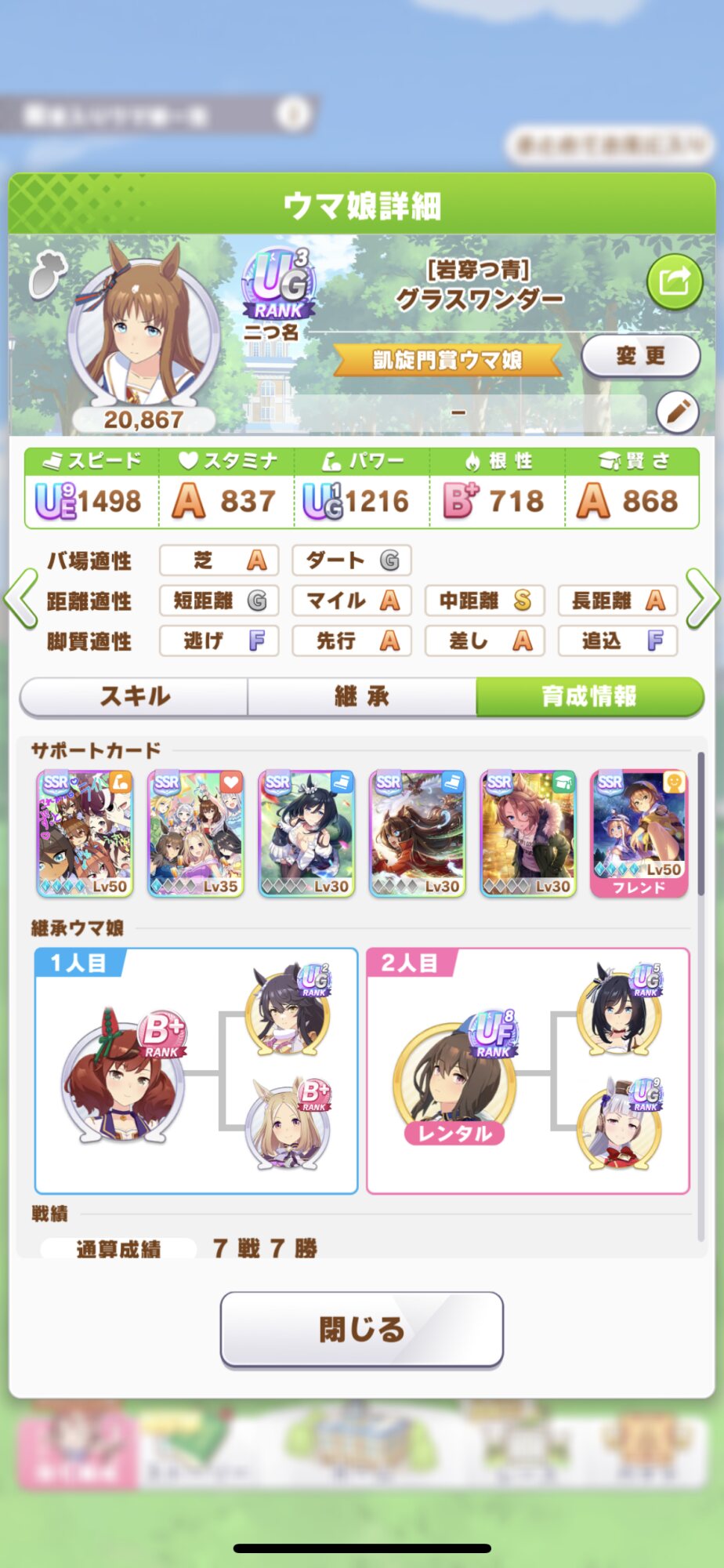This screenshot has width=724, height=1568.
Task: Close the dialog with 閉じる button
Action: pos(362,1330)
